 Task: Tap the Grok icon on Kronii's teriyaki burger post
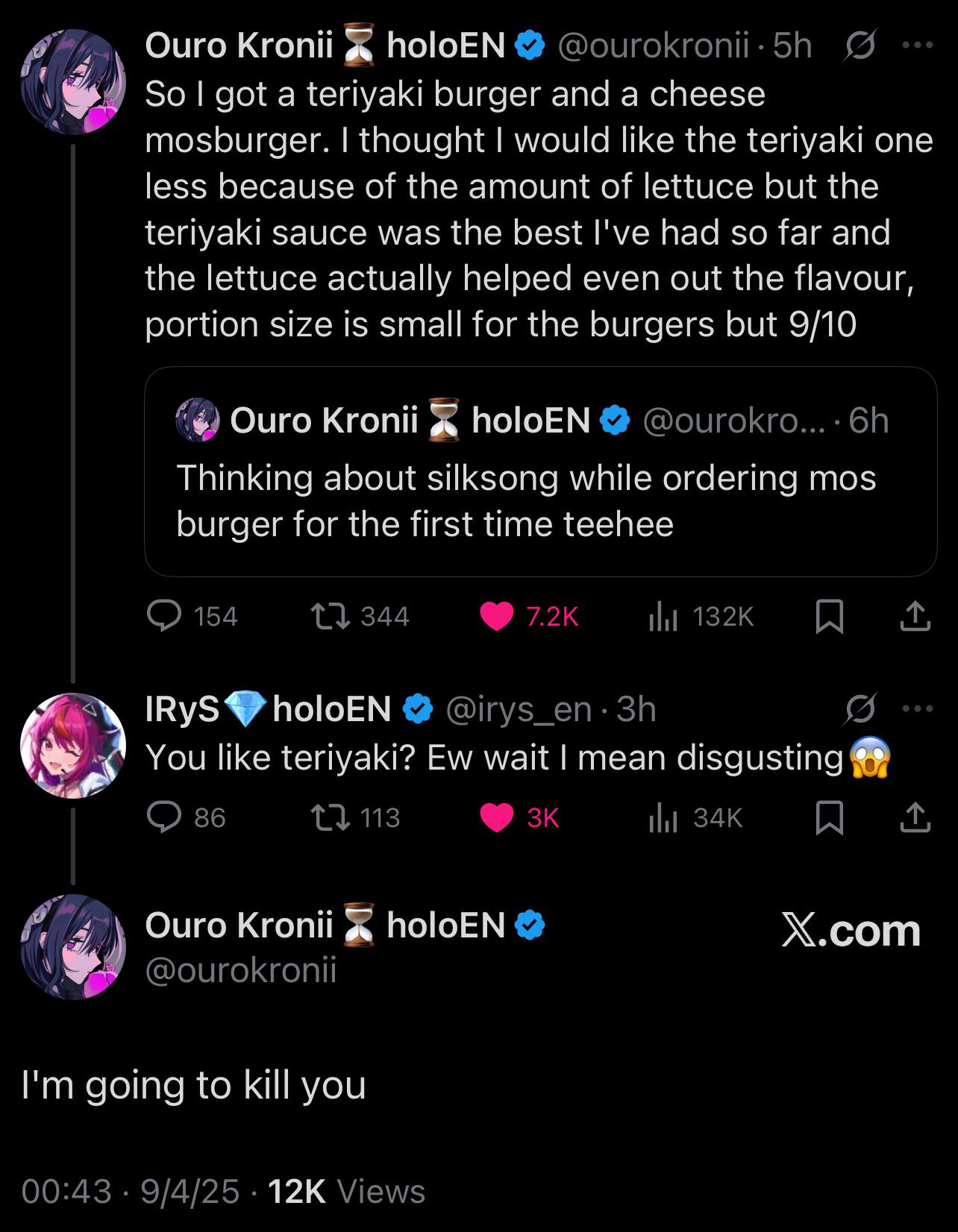pyautogui.click(x=860, y=45)
